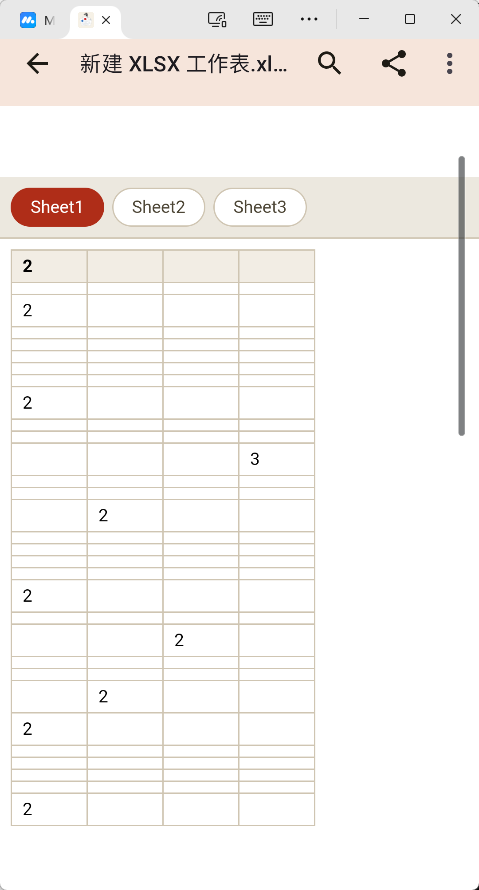Go back with the arrow icon
The width and height of the screenshot is (479, 890).
[37, 64]
